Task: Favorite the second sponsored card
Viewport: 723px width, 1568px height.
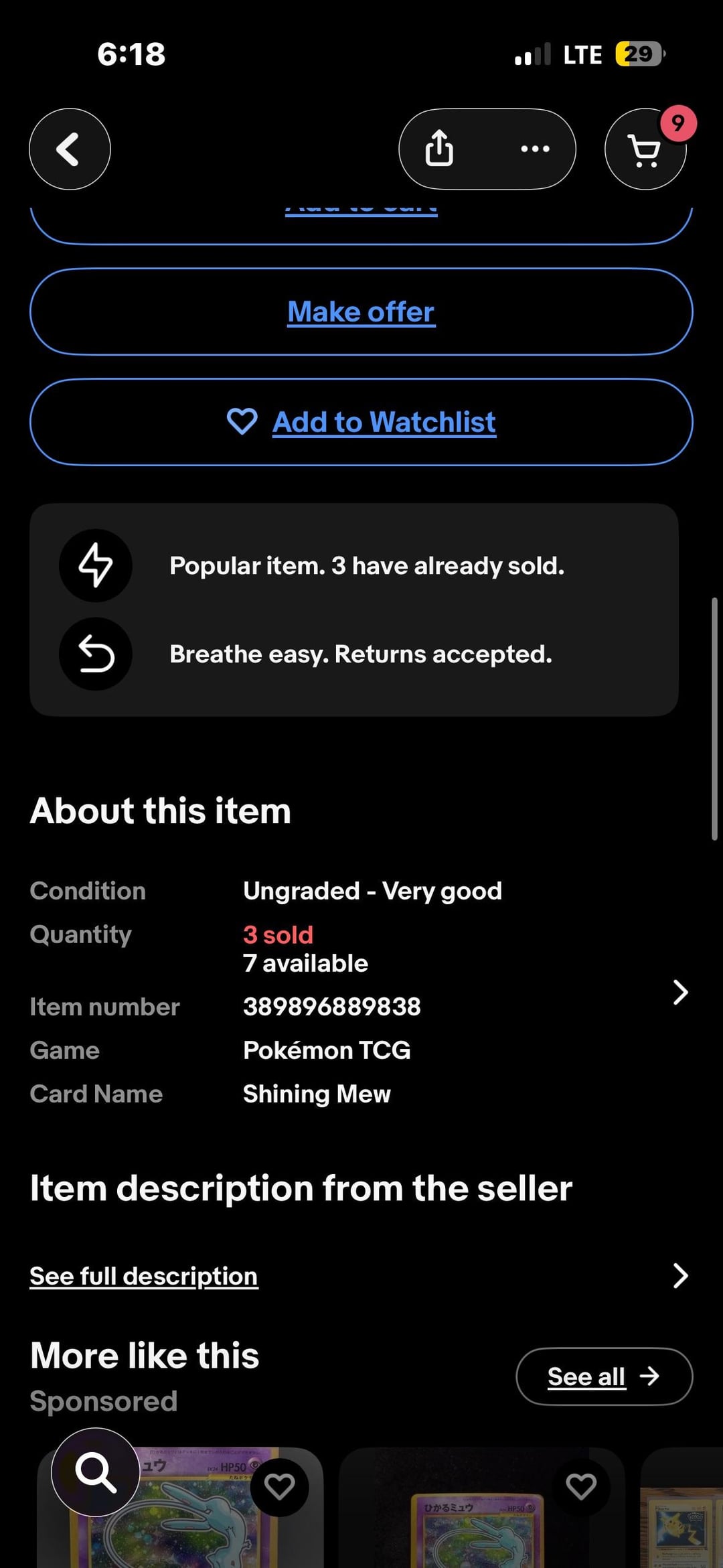Action: pos(580,1487)
